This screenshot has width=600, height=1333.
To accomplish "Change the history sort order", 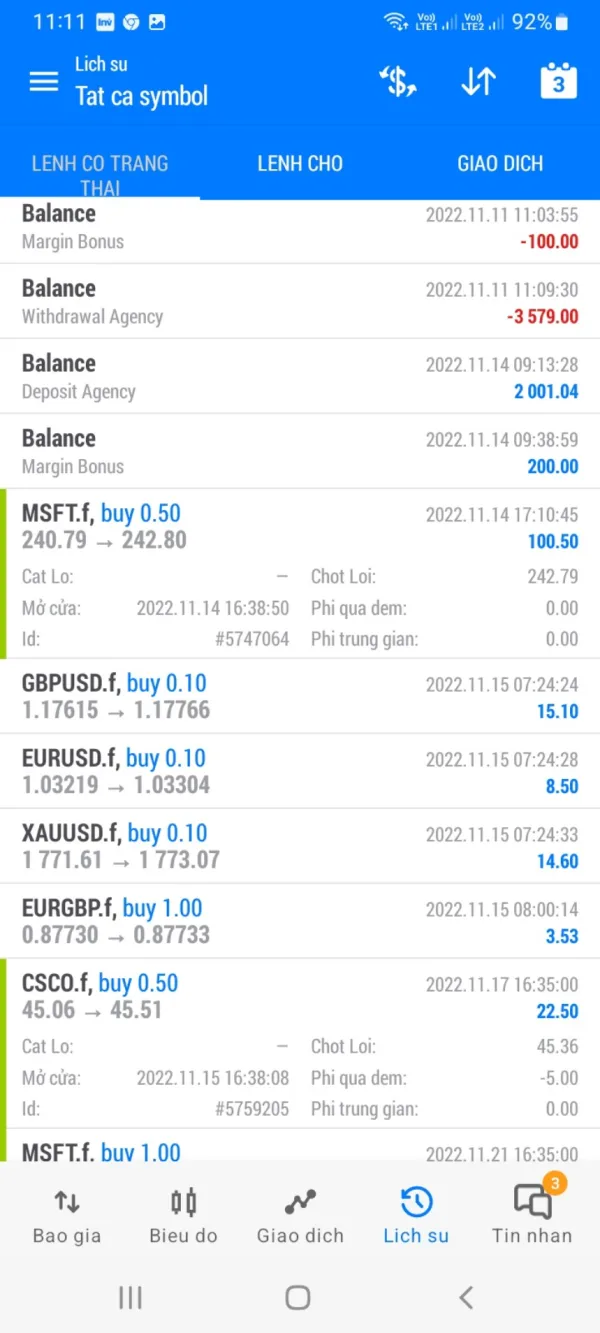I will pyautogui.click(x=478, y=82).
